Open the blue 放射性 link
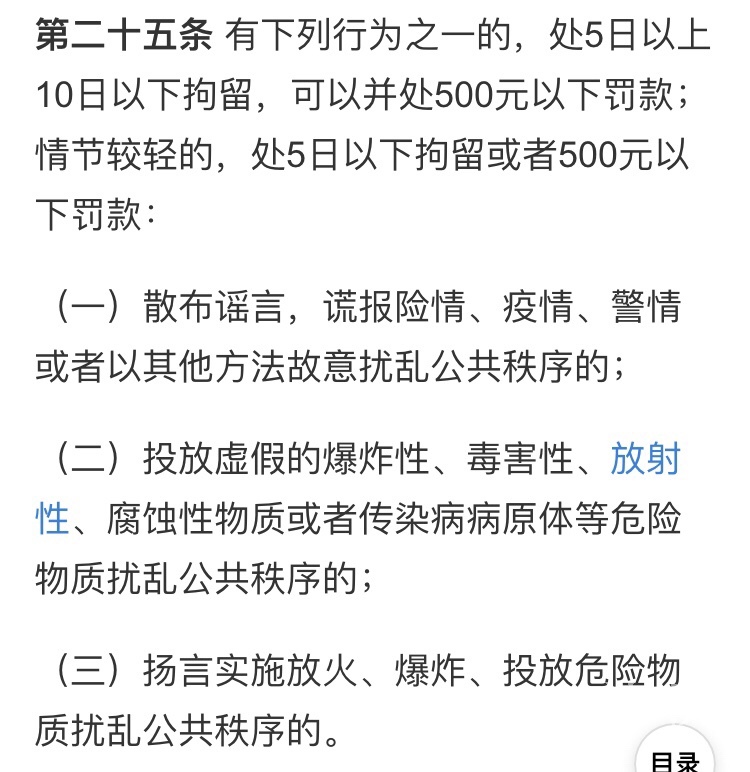 pos(645,459)
